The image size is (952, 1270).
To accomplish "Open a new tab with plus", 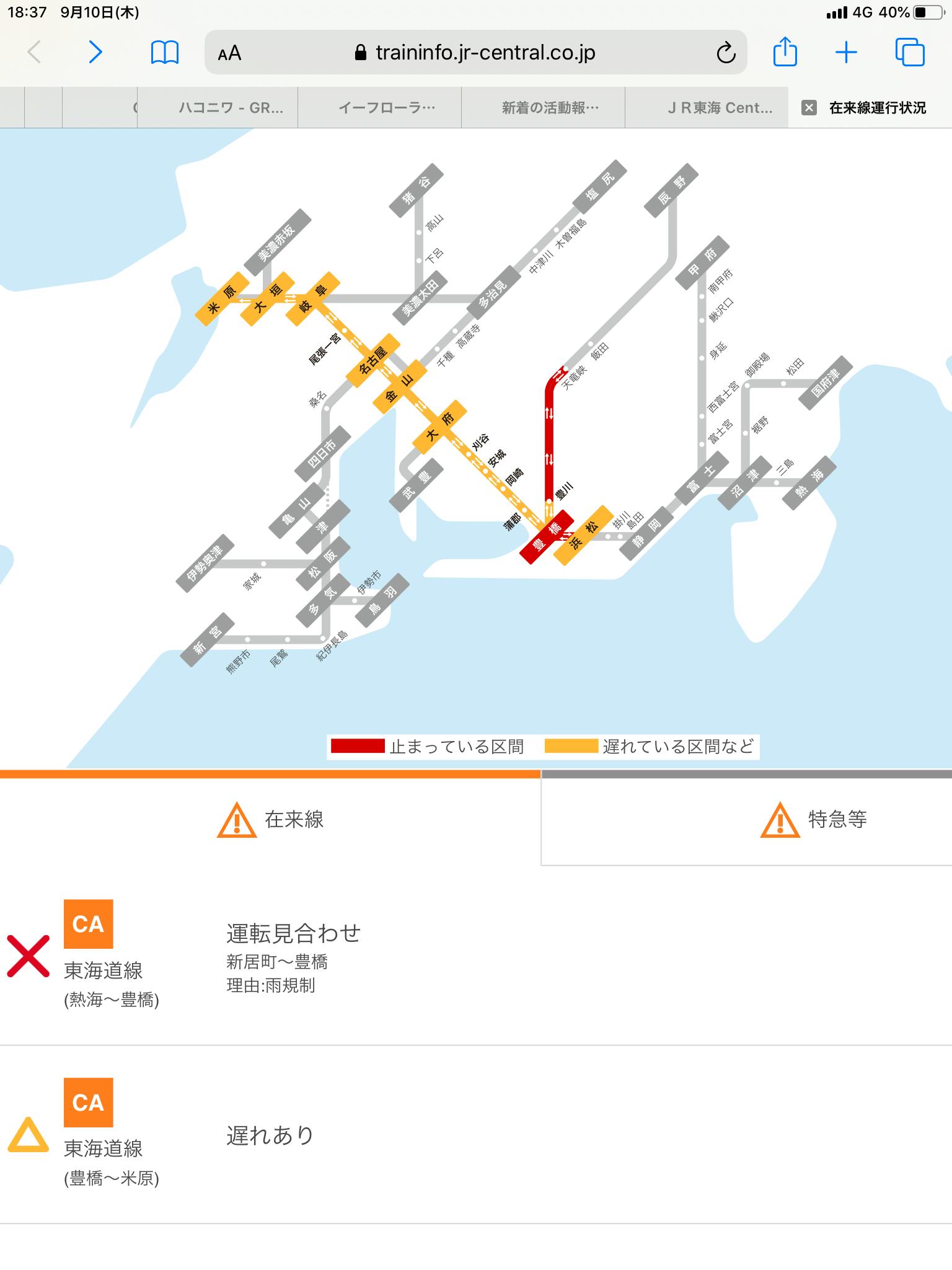I will point(846,53).
